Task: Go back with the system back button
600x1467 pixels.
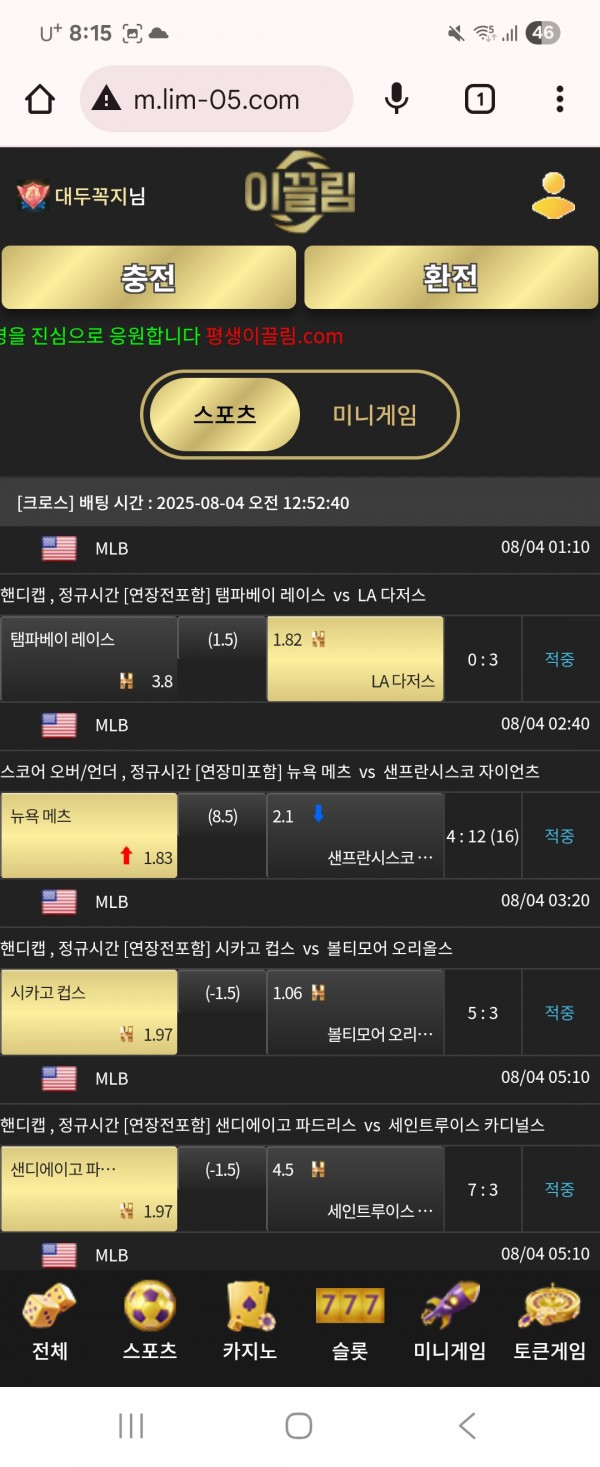Action: pyautogui.click(x=466, y=1425)
